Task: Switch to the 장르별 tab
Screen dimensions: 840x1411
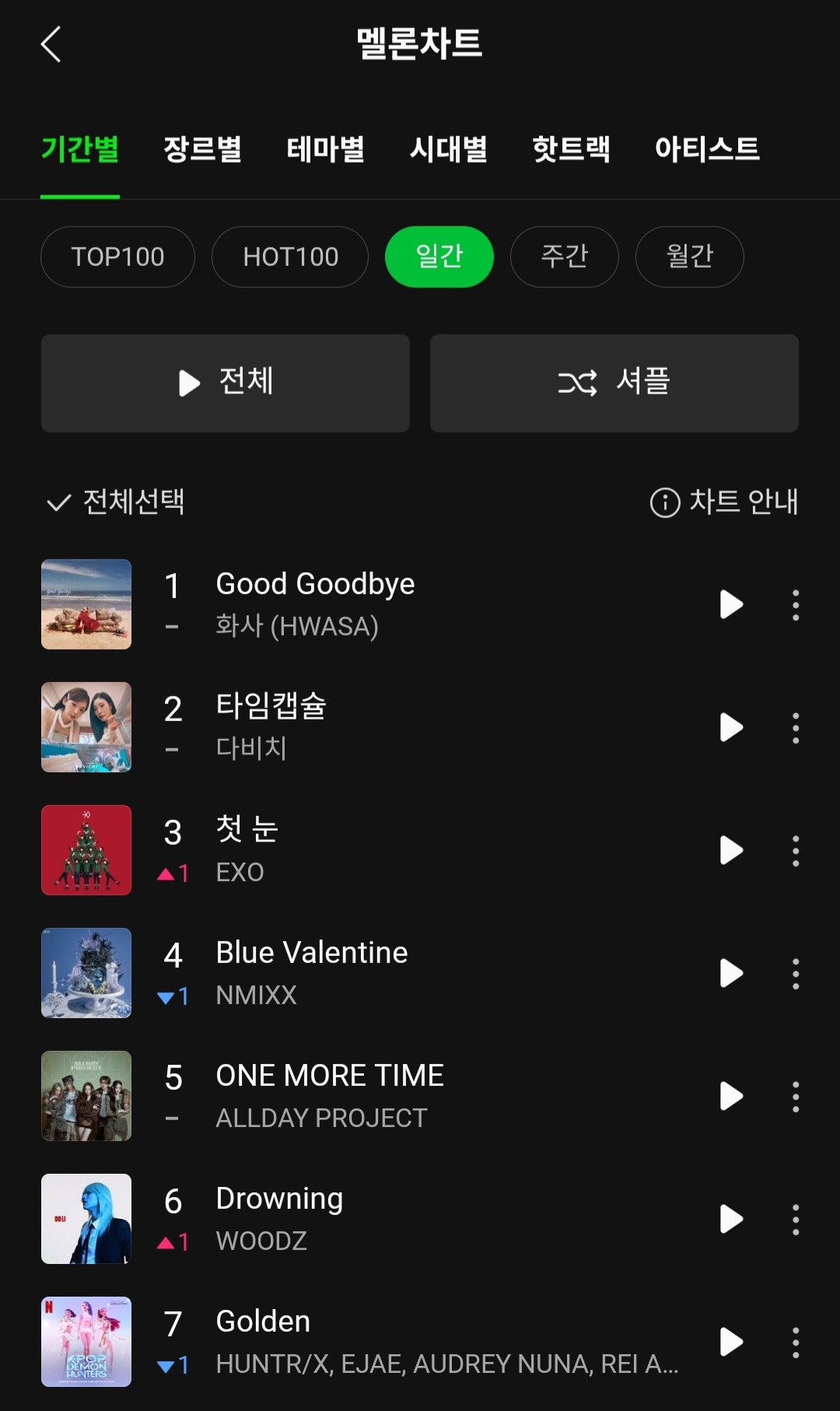Action: pyautogui.click(x=202, y=149)
